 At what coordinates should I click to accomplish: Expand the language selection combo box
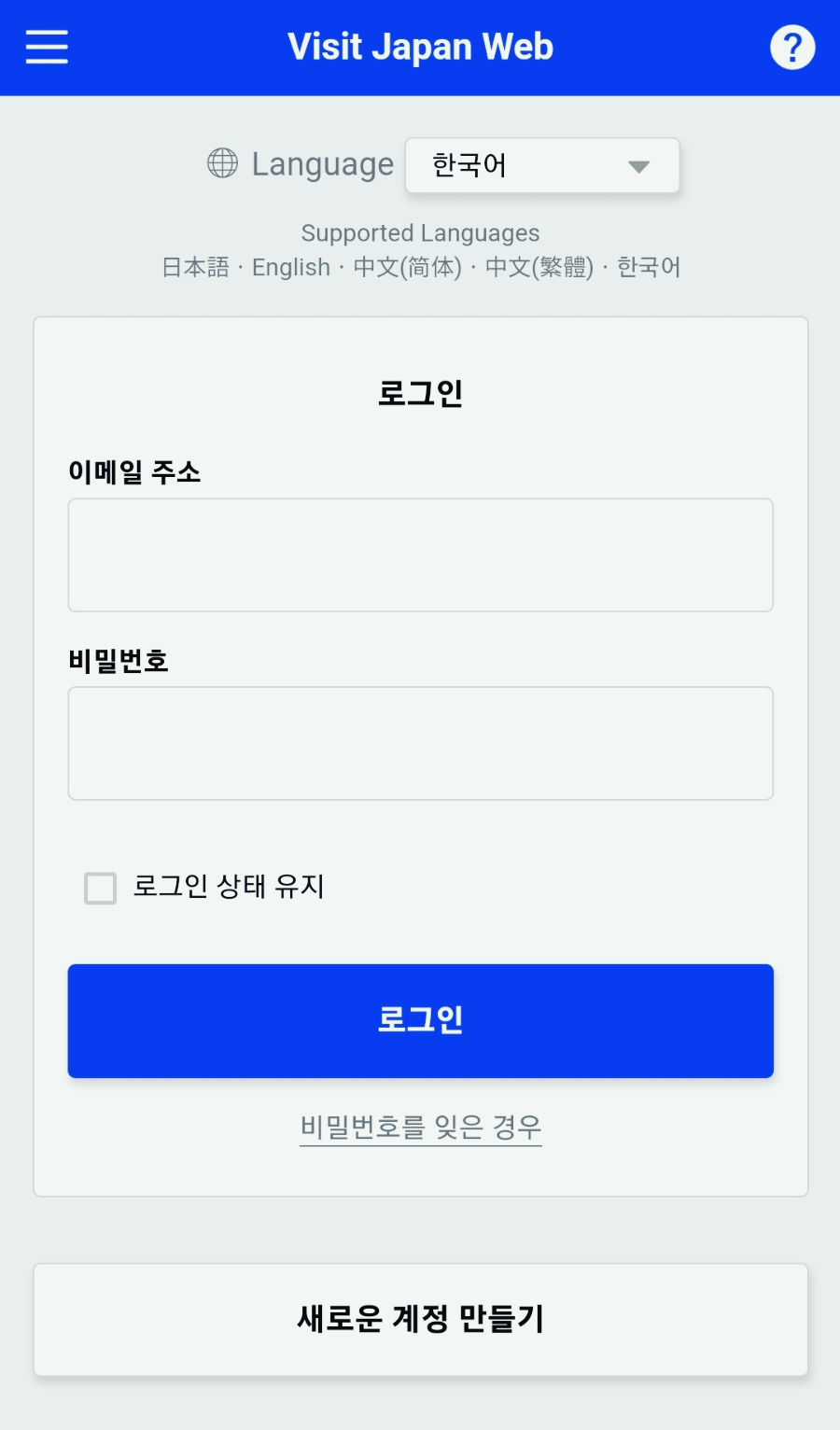pos(541,165)
